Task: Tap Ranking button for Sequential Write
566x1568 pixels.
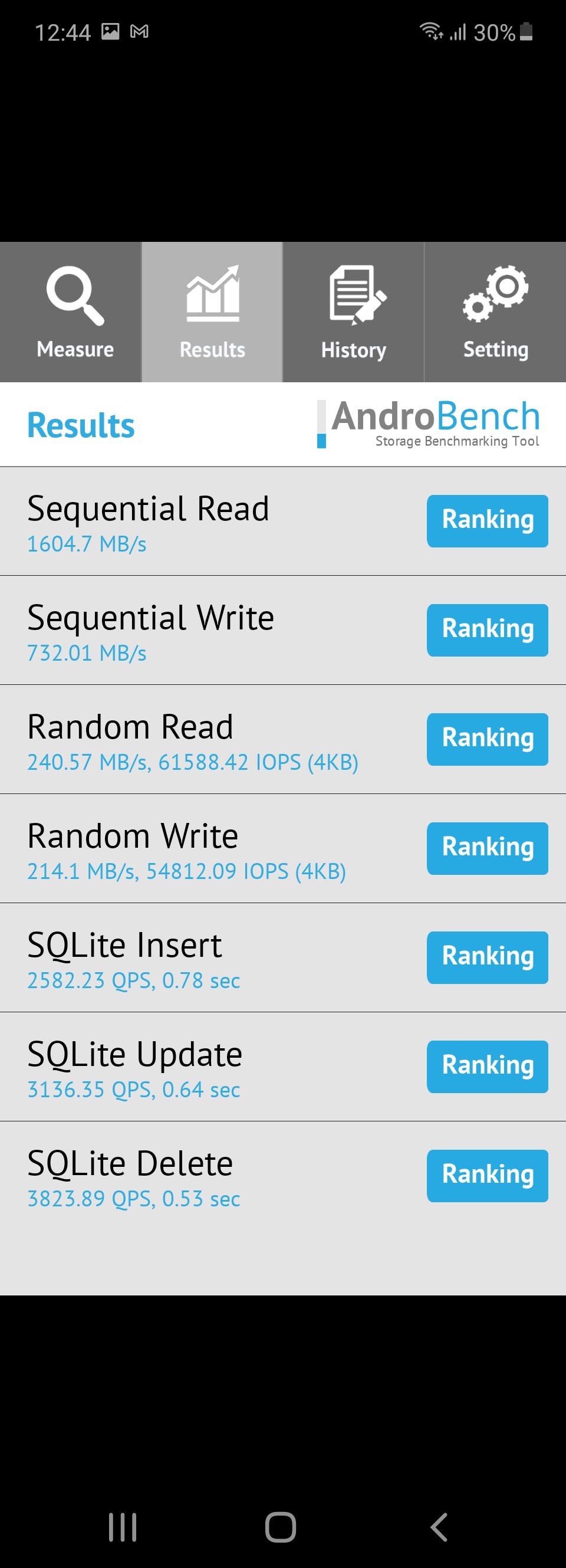Action: [487, 630]
